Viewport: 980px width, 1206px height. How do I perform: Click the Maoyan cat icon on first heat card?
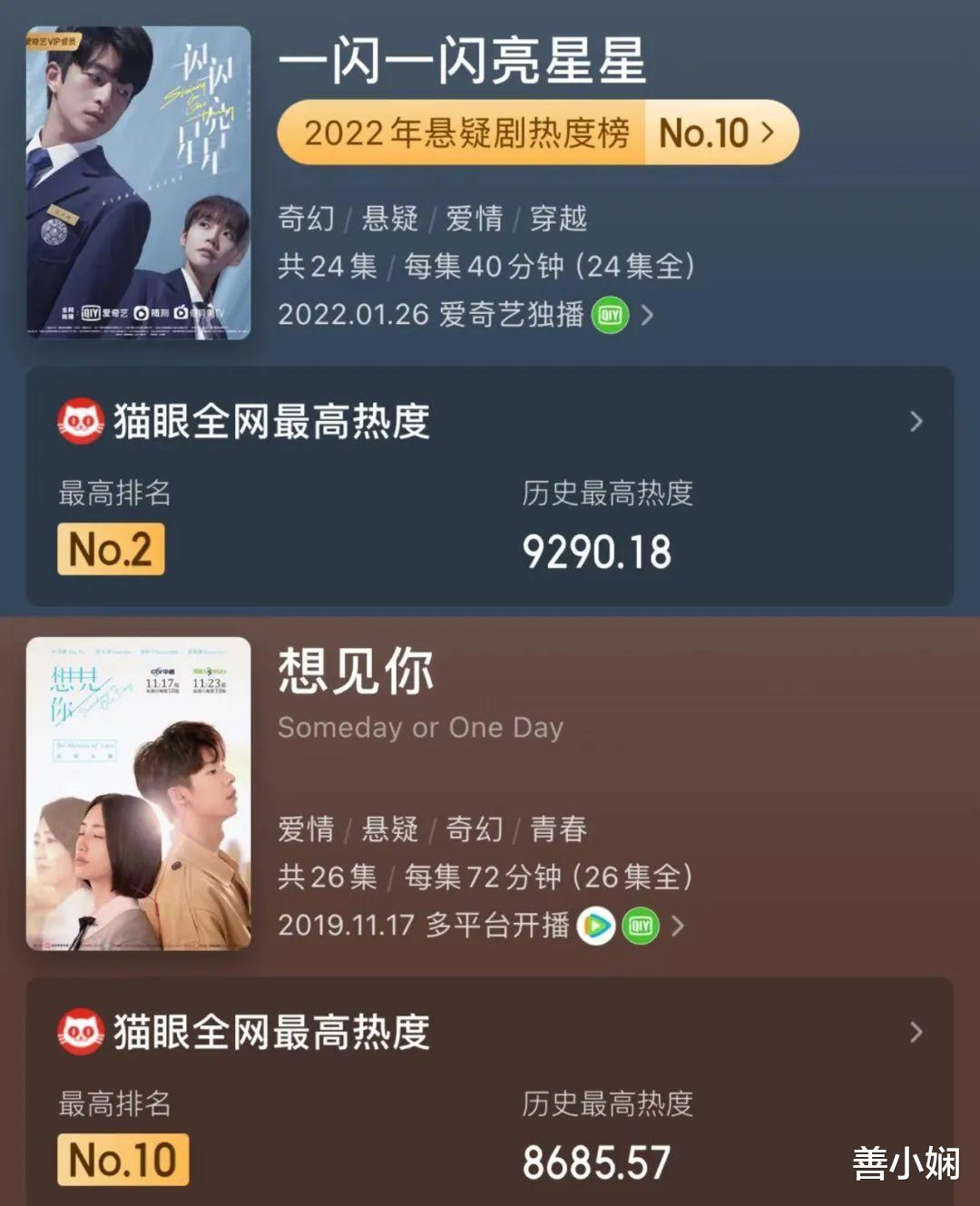80,420
